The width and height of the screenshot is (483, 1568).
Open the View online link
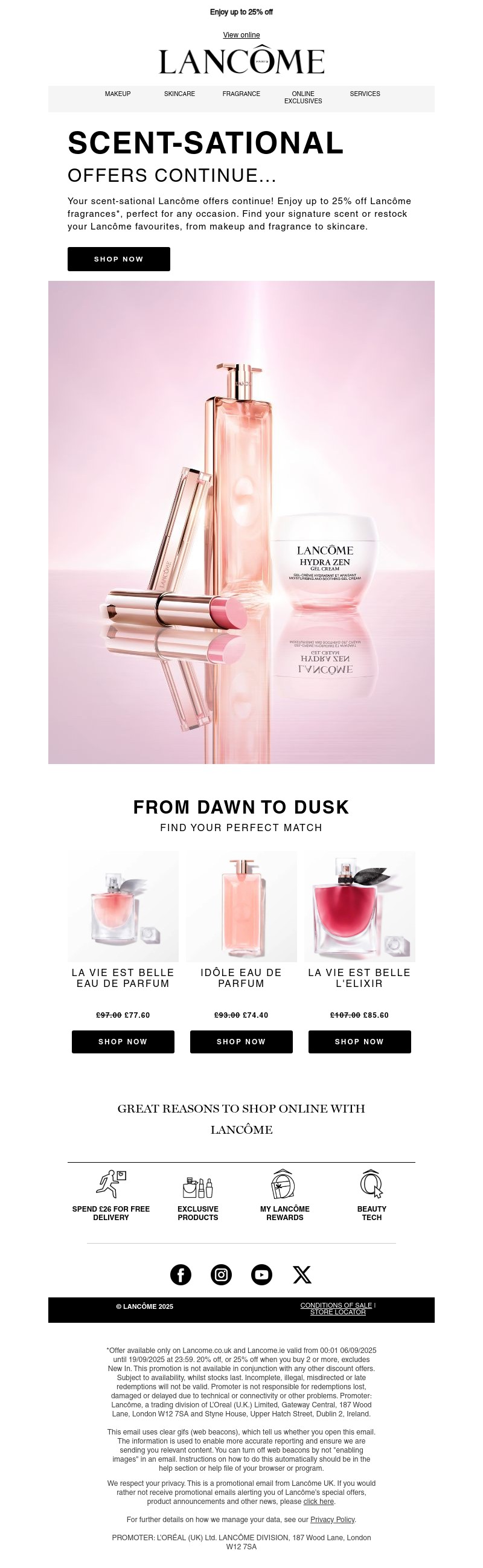pyautogui.click(x=241, y=34)
